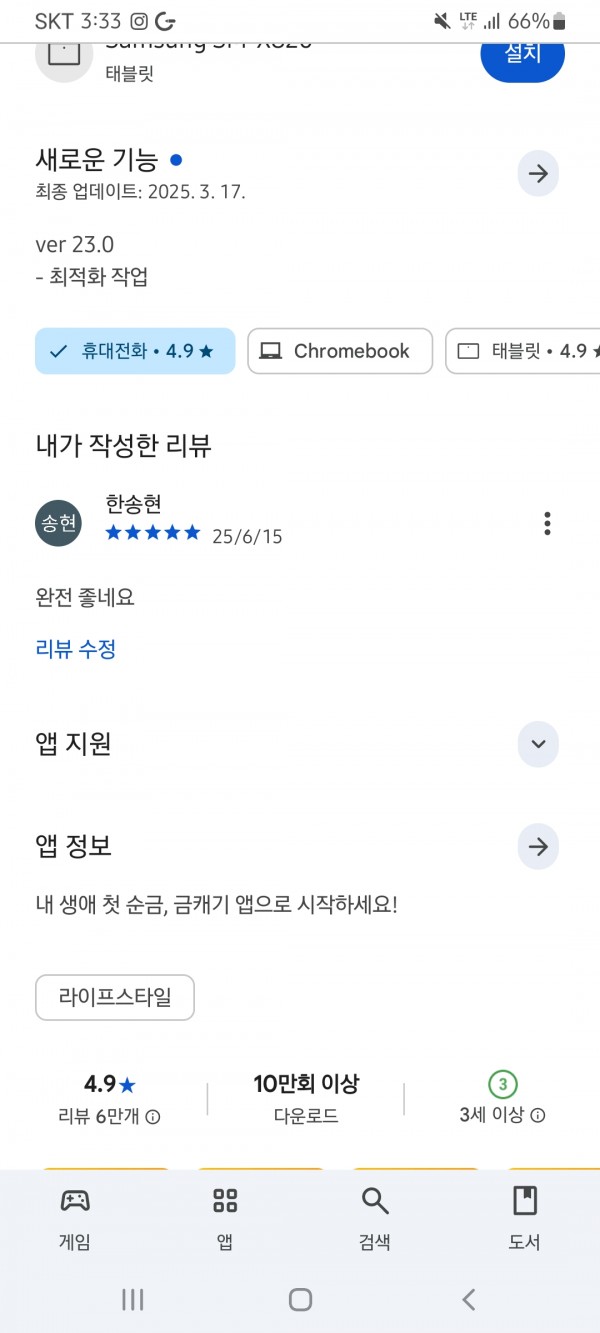Open the overflow menu on 한송현's review
Viewport: 600px width, 1333px height.
(x=546, y=523)
